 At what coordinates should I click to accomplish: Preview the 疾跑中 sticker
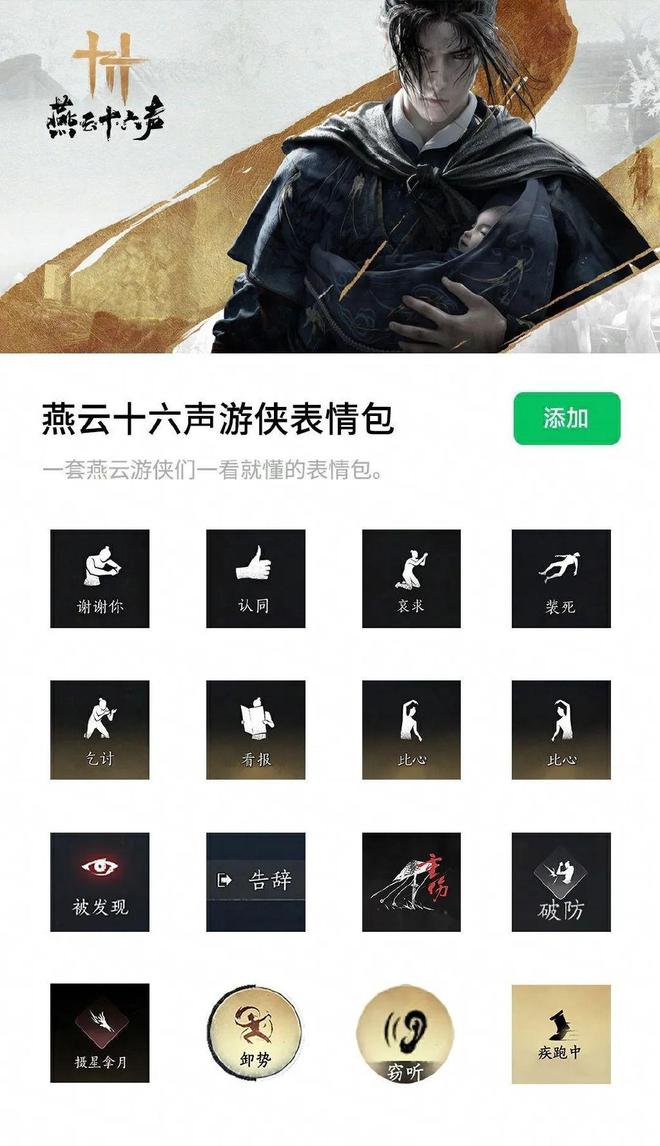pos(561,1033)
